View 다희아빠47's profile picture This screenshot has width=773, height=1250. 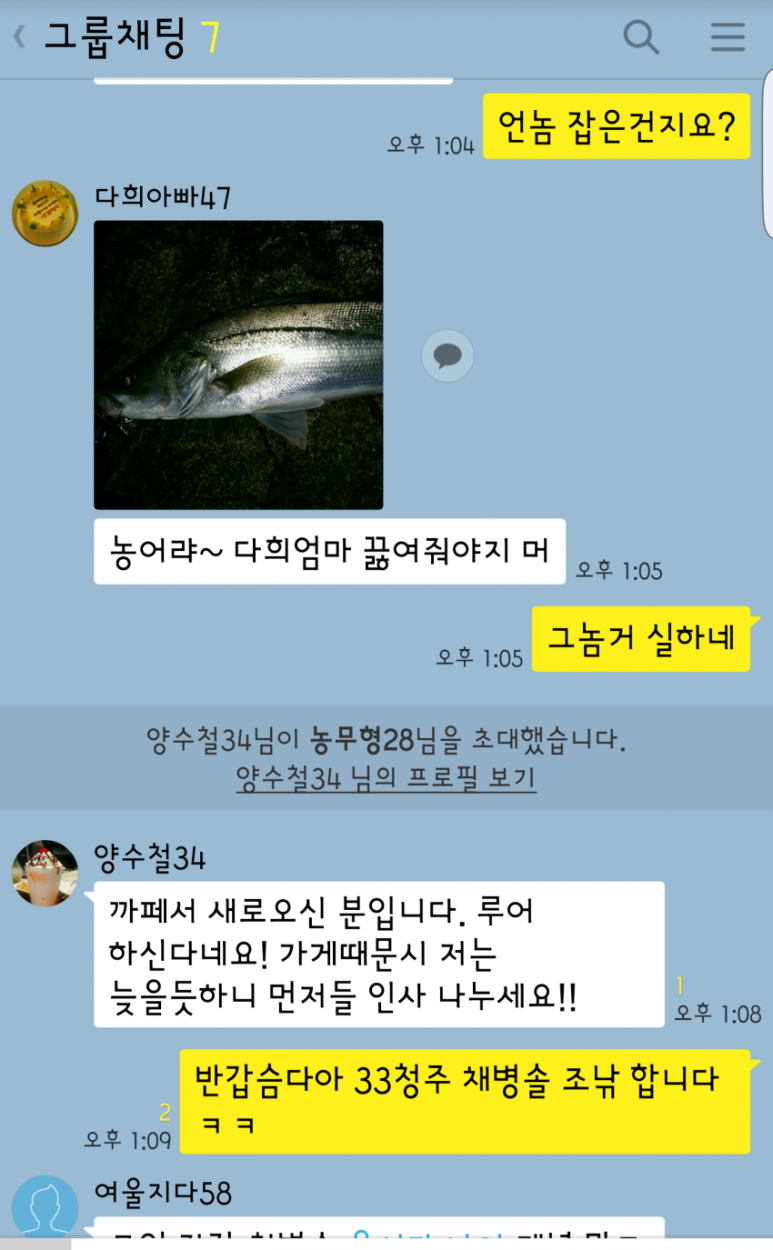click(45, 213)
